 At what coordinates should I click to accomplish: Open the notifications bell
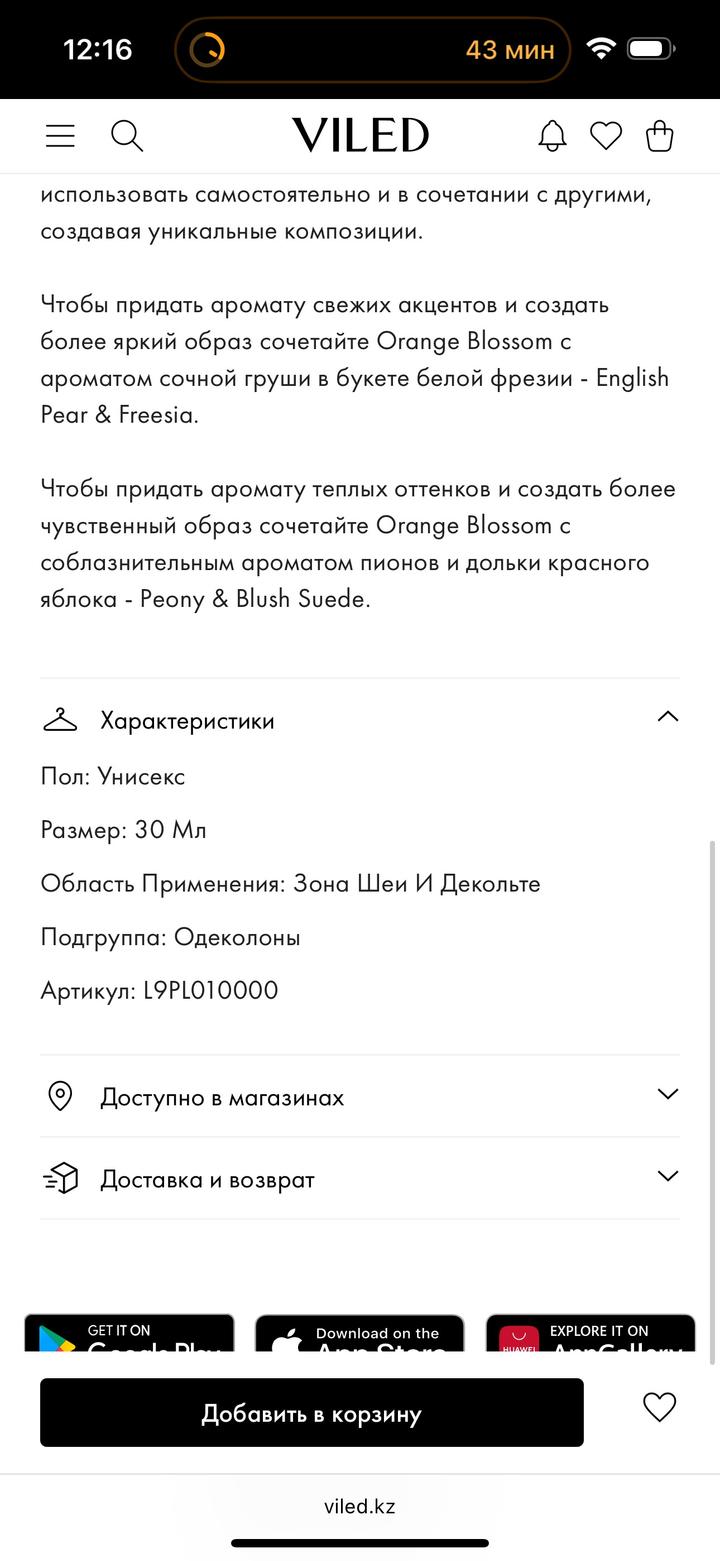[x=552, y=136]
